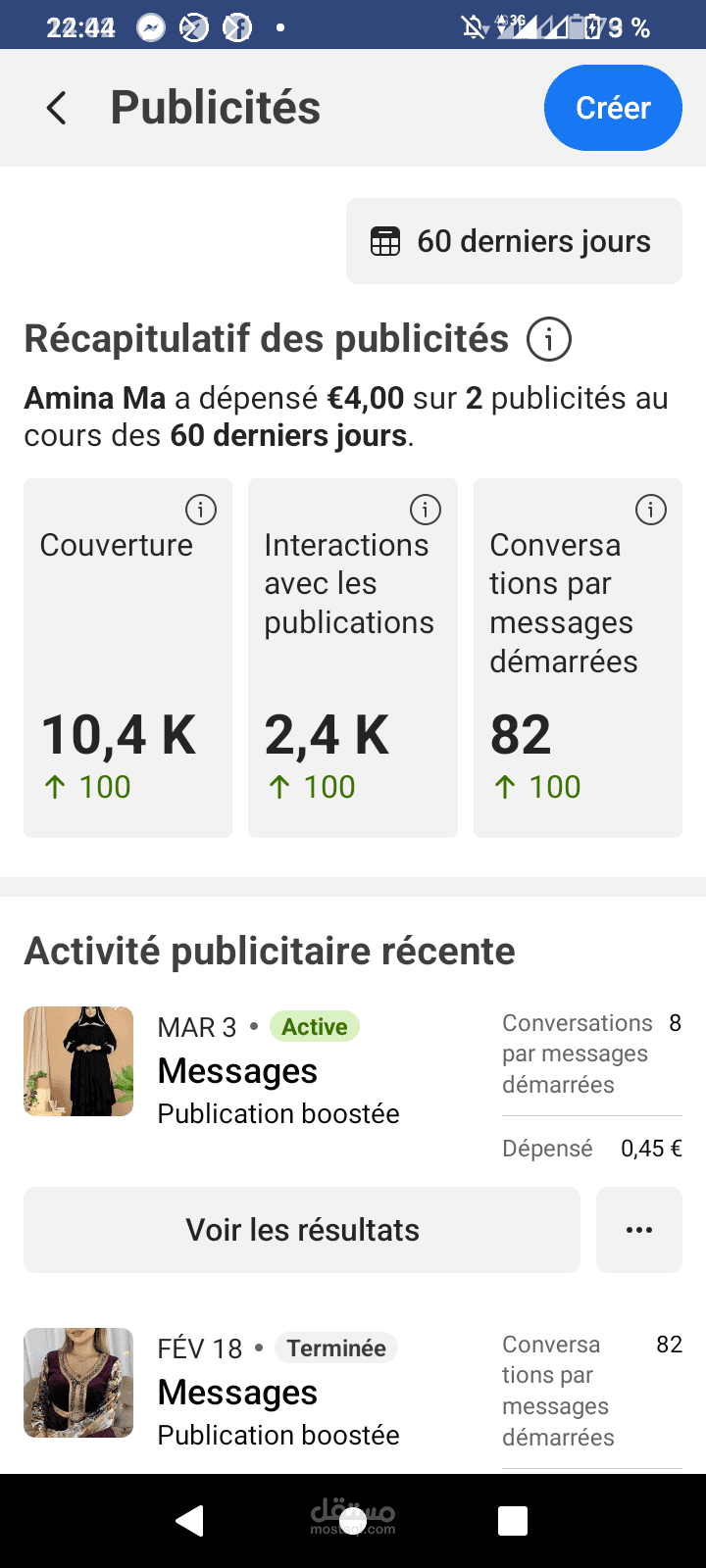The image size is (706, 1568).
Task: Tap the Créer button
Action: point(613,108)
